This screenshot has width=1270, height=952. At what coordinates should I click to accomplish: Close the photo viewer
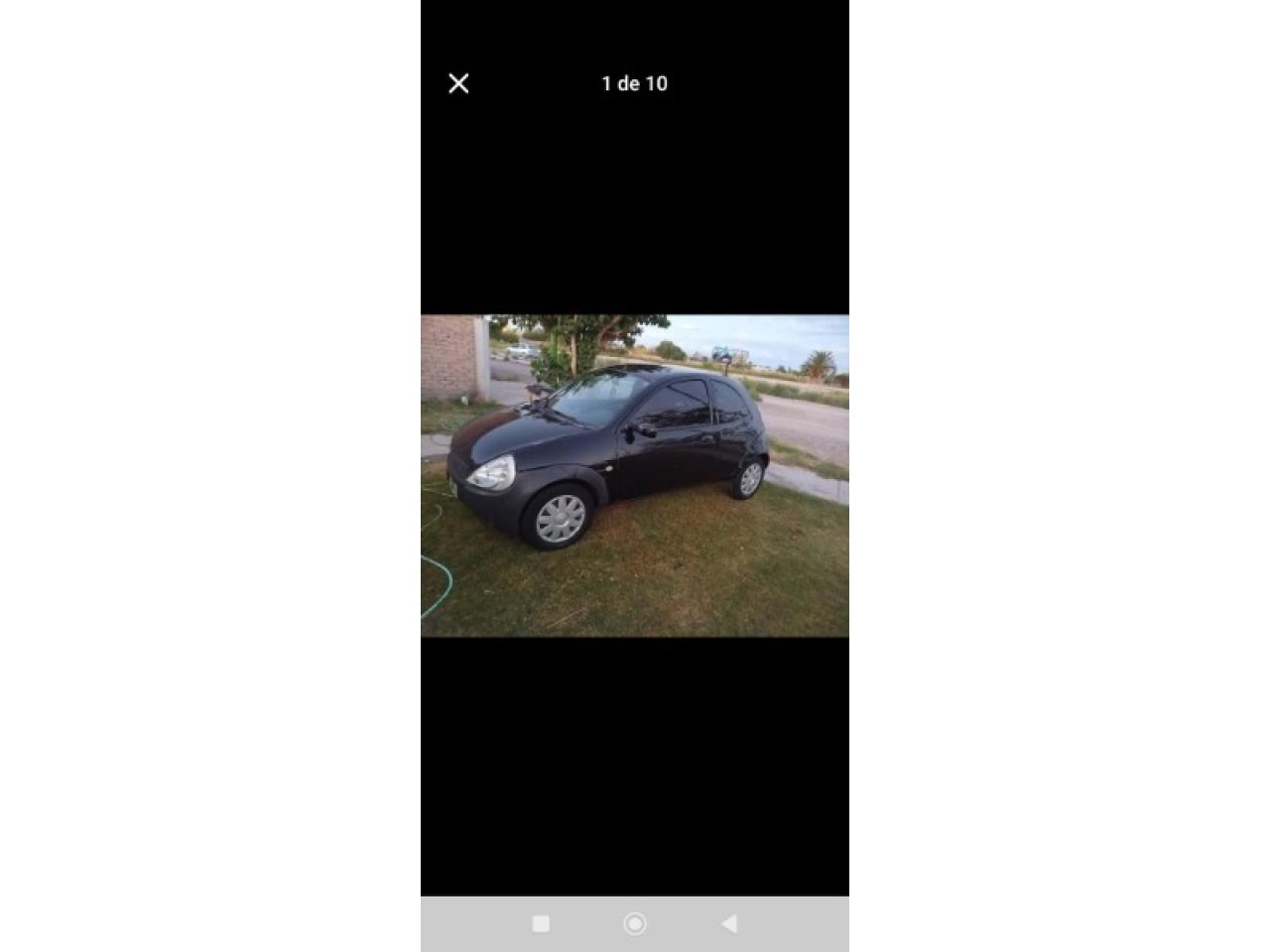coord(458,83)
